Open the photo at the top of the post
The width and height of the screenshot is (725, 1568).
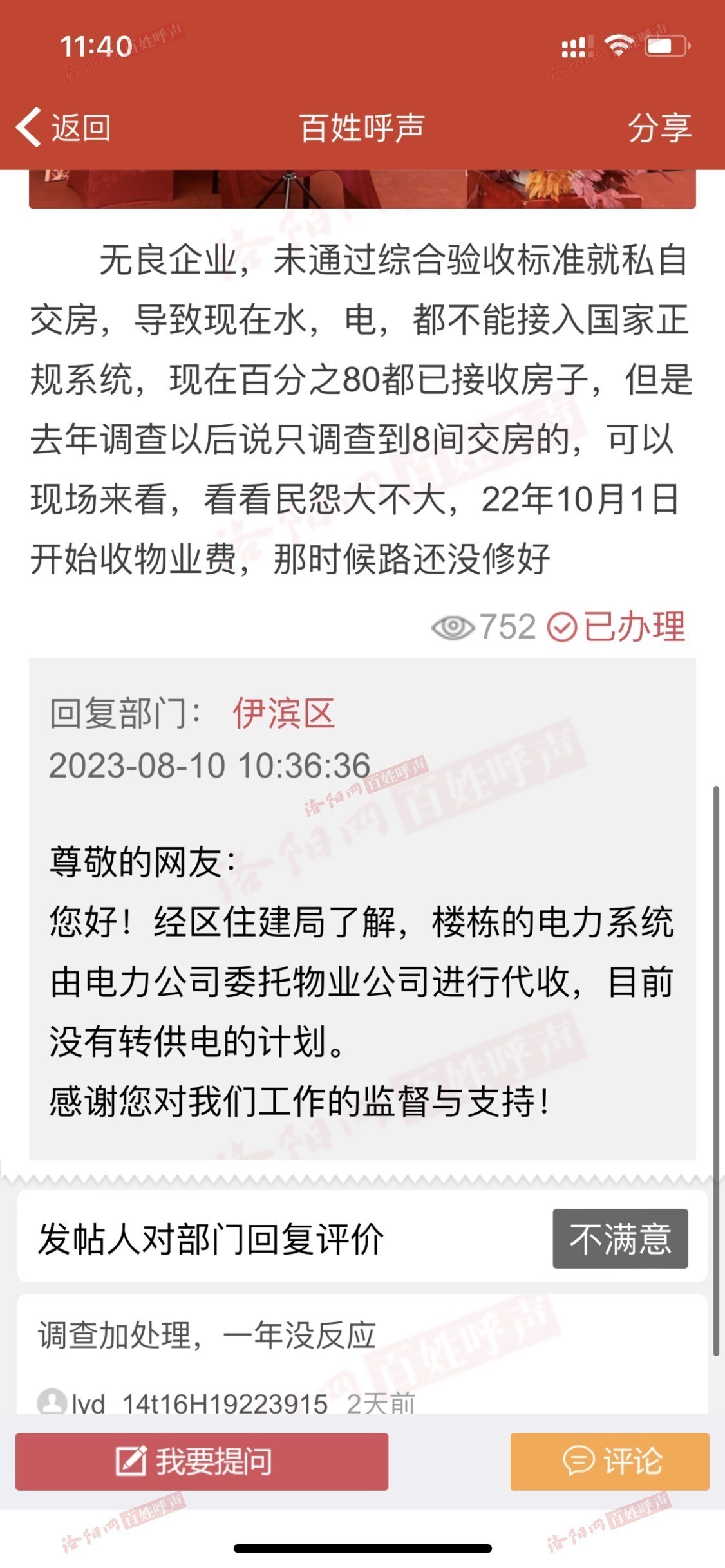click(x=362, y=189)
